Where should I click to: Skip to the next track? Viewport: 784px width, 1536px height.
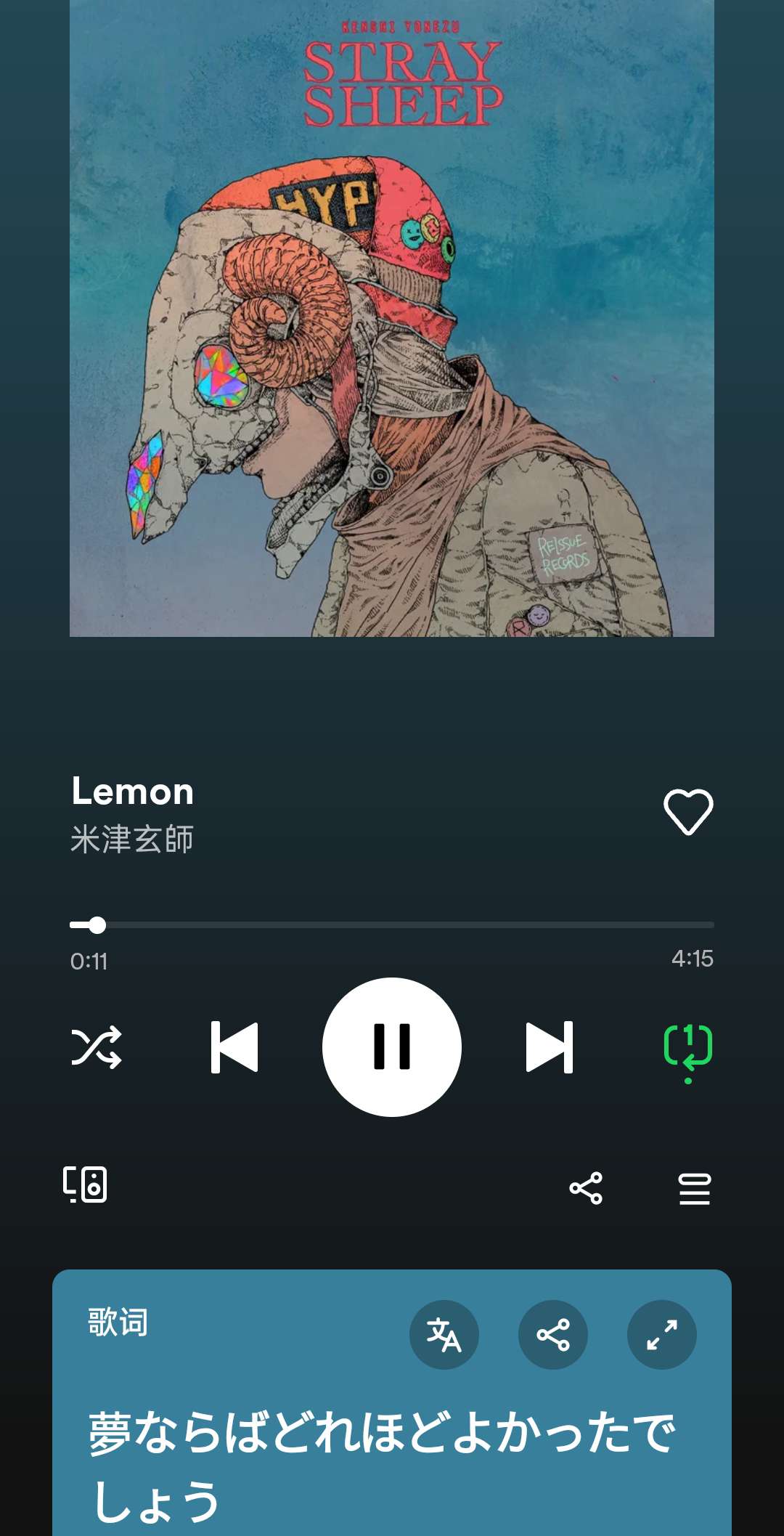(x=550, y=1047)
